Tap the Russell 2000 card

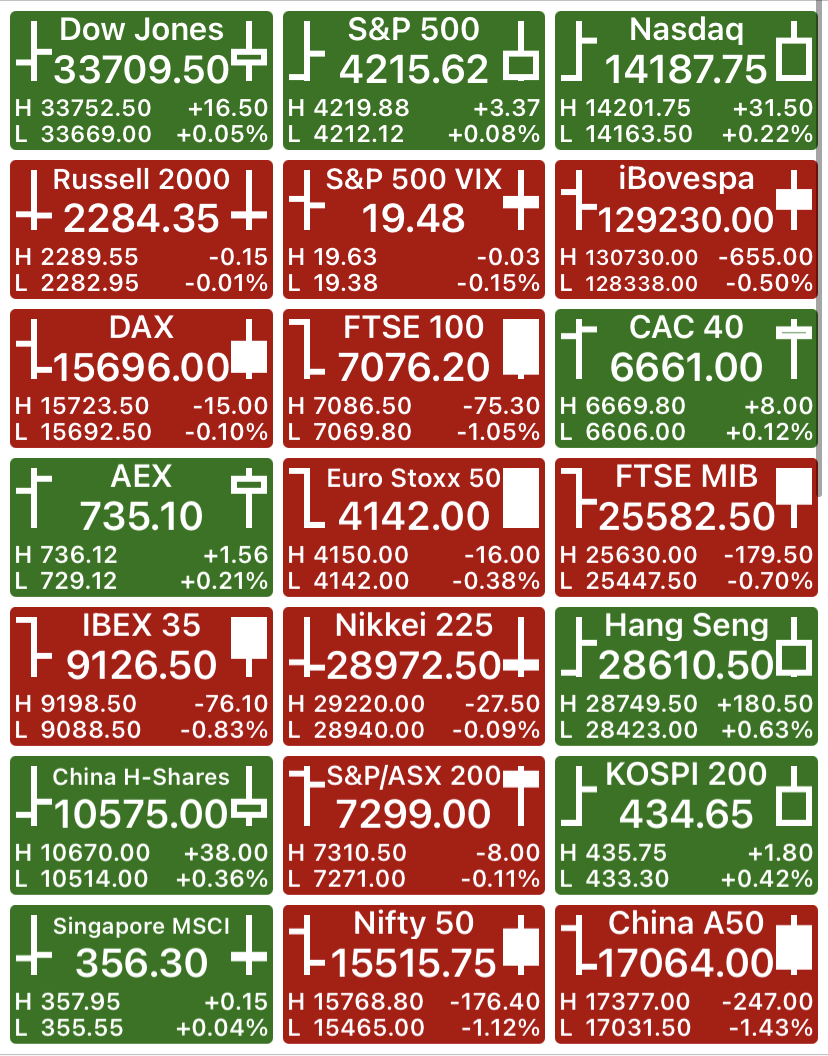(x=141, y=229)
